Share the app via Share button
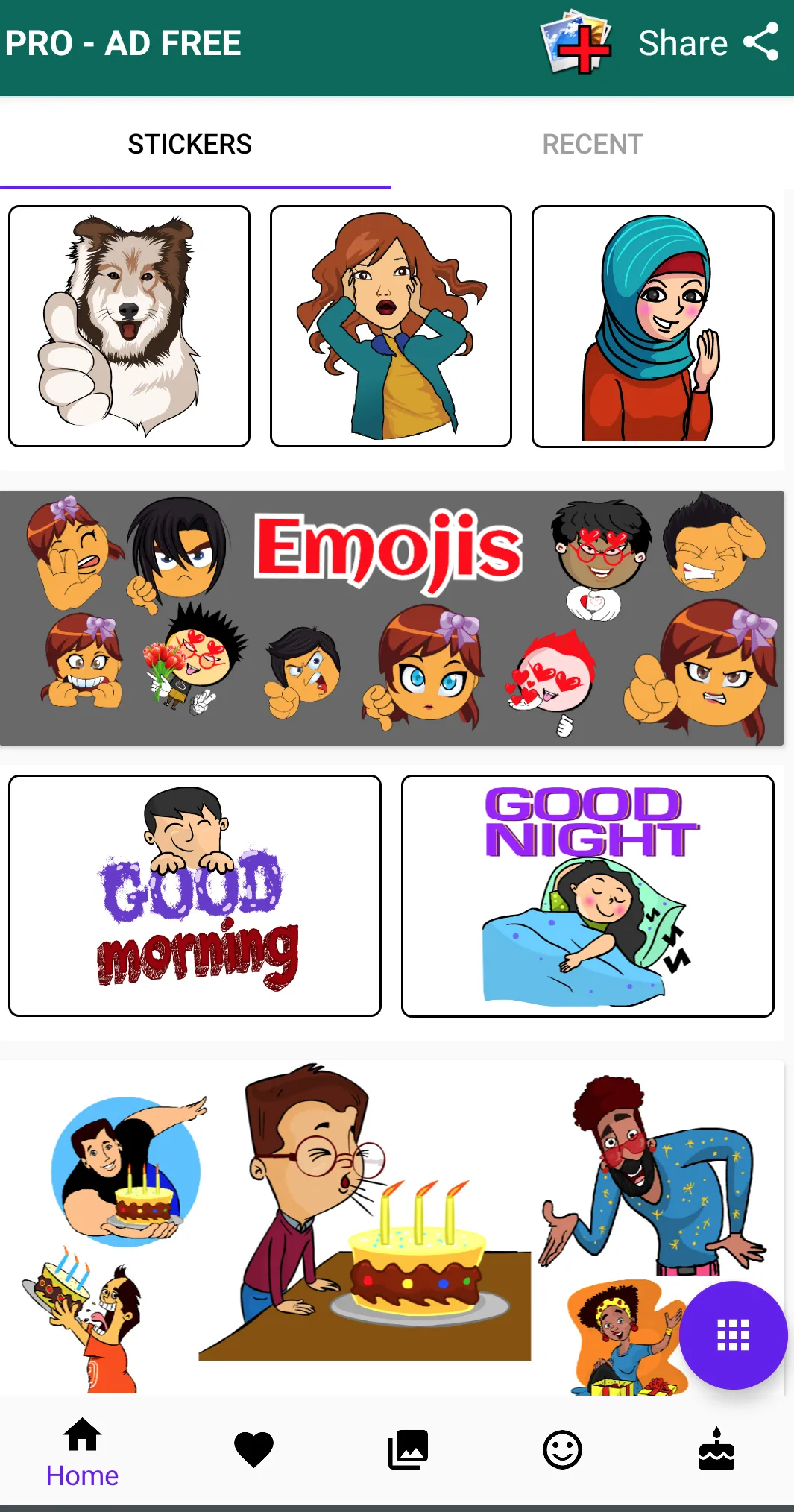794x1512 pixels. (x=708, y=43)
